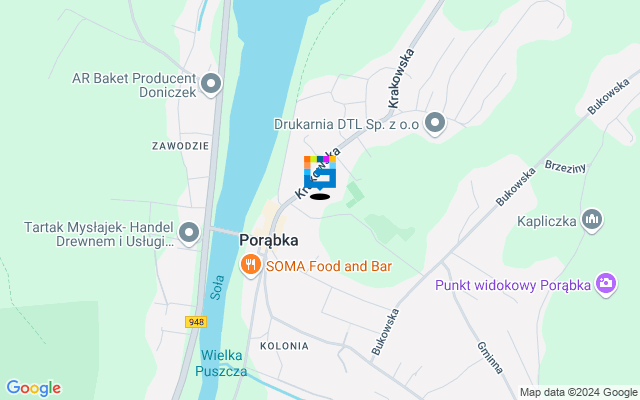Select Punkt widokowy Porąbka marker
Screen dimensions: 640x400
pos(605,286)
